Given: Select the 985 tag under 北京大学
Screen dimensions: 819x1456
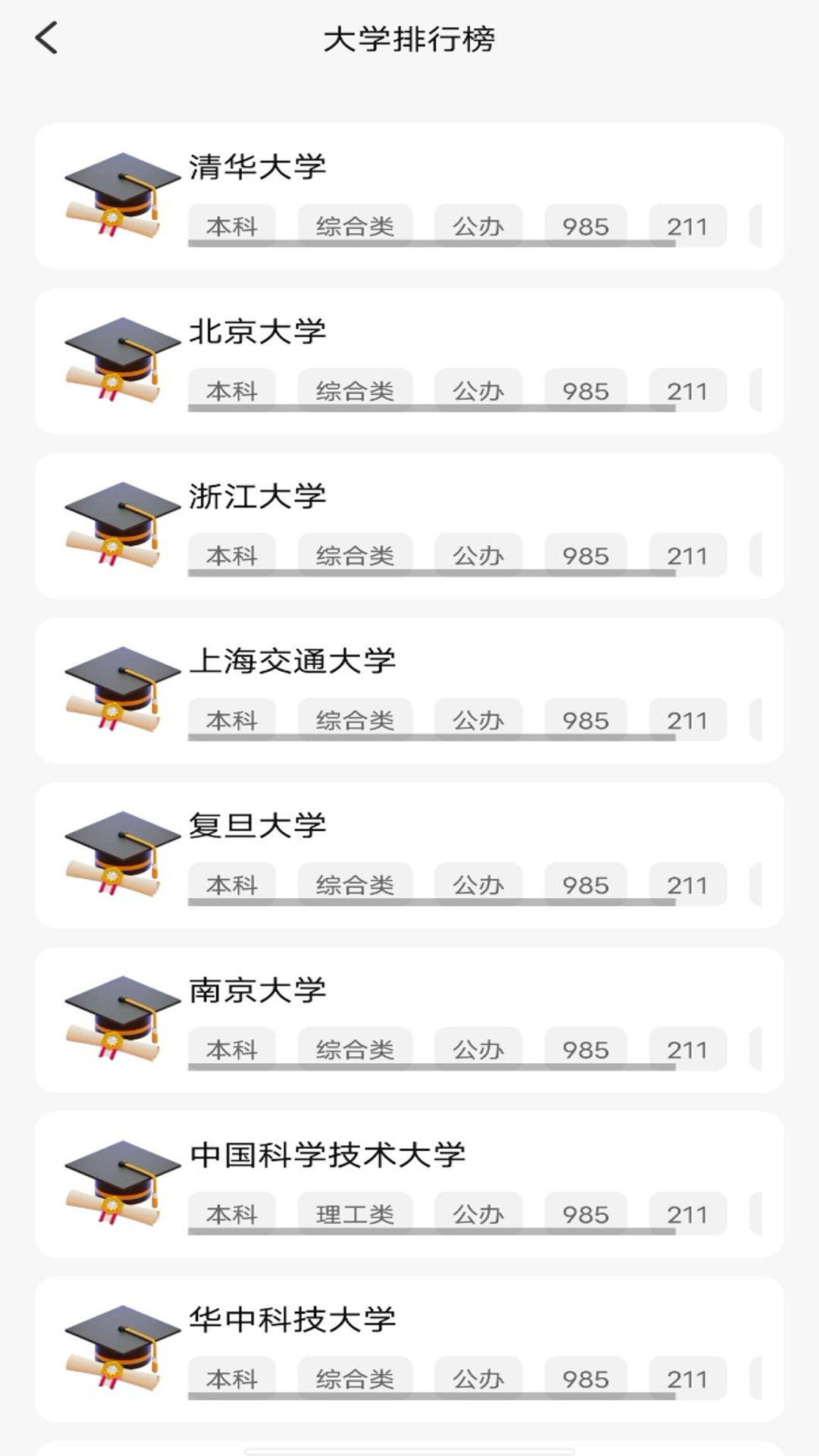Looking at the screenshot, I should click(586, 389).
